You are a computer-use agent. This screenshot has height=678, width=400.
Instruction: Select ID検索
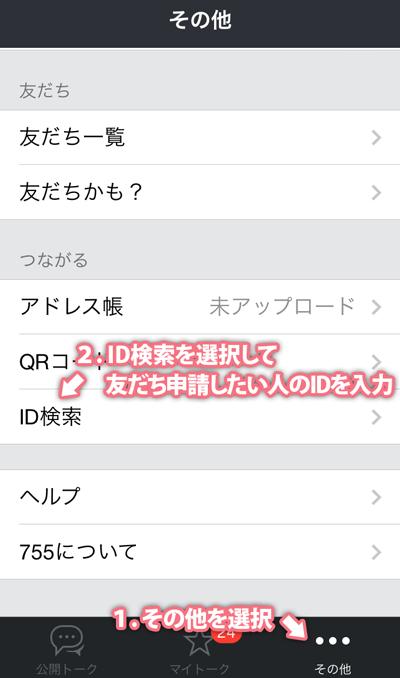200,417
